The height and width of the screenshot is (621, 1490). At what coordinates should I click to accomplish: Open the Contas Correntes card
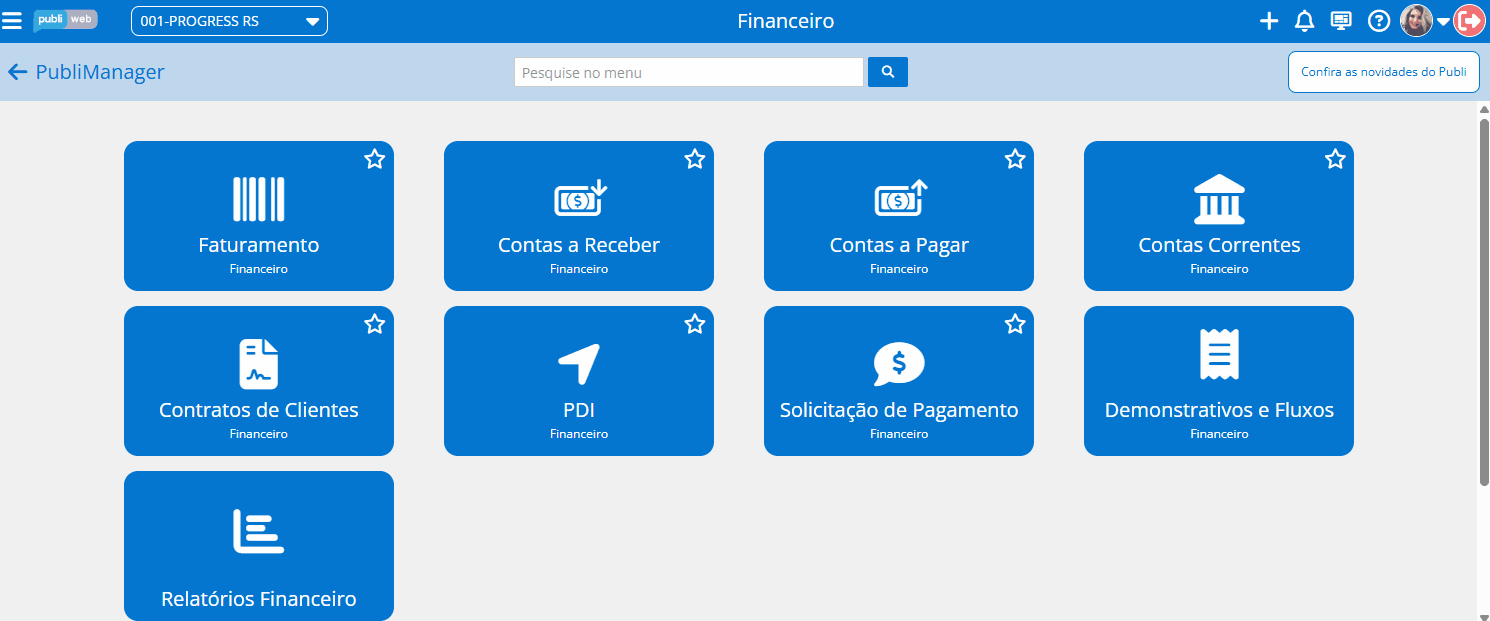[x=1218, y=216]
